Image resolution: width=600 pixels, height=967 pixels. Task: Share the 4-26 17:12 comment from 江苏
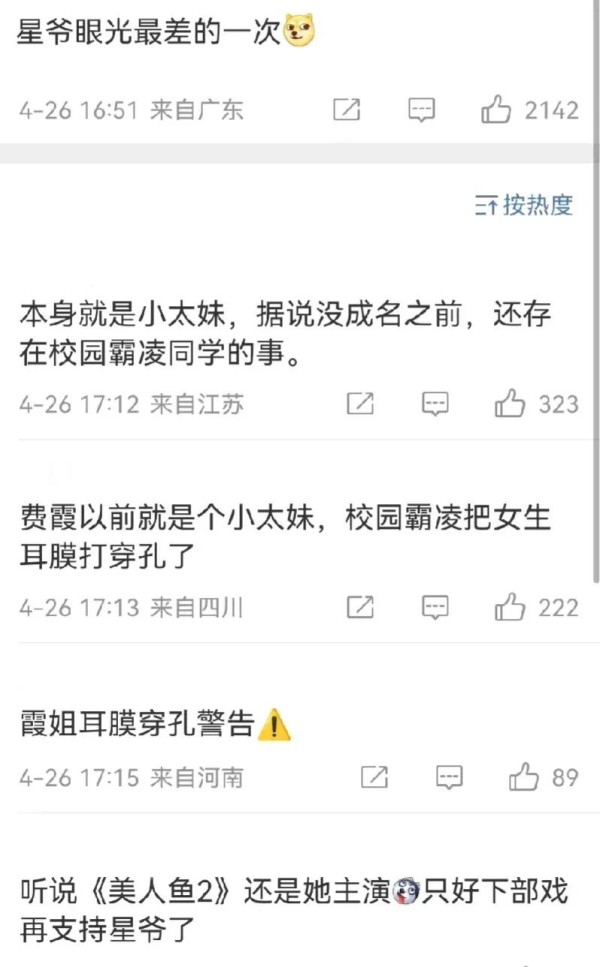pyautogui.click(x=360, y=404)
